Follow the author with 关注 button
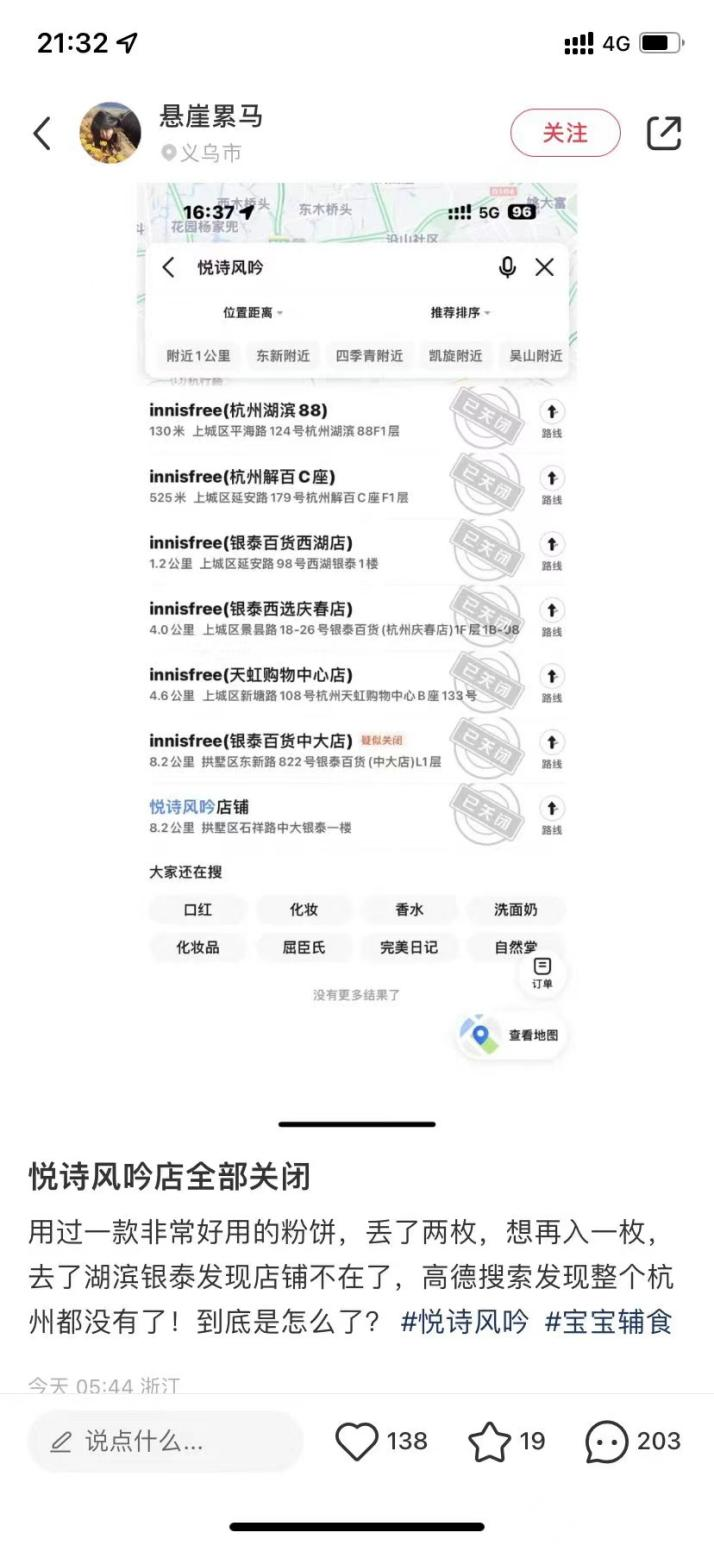 tap(565, 133)
